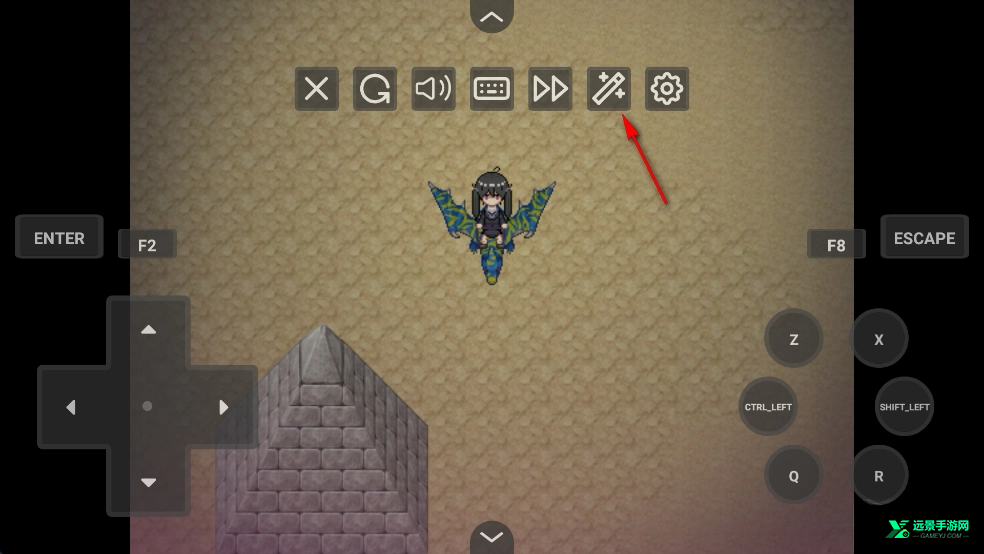Tap the ESCAPE key
Screen dimensions: 984x554
click(x=924, y=238)
